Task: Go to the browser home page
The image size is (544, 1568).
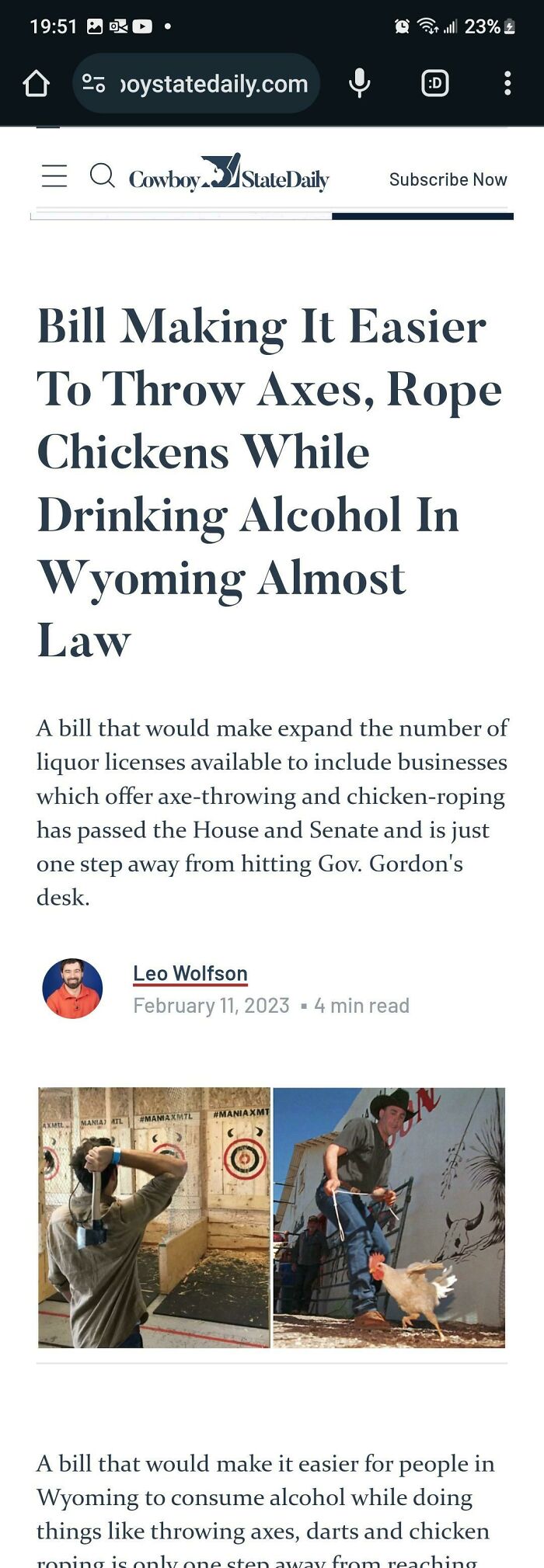Action: (37, 83)
